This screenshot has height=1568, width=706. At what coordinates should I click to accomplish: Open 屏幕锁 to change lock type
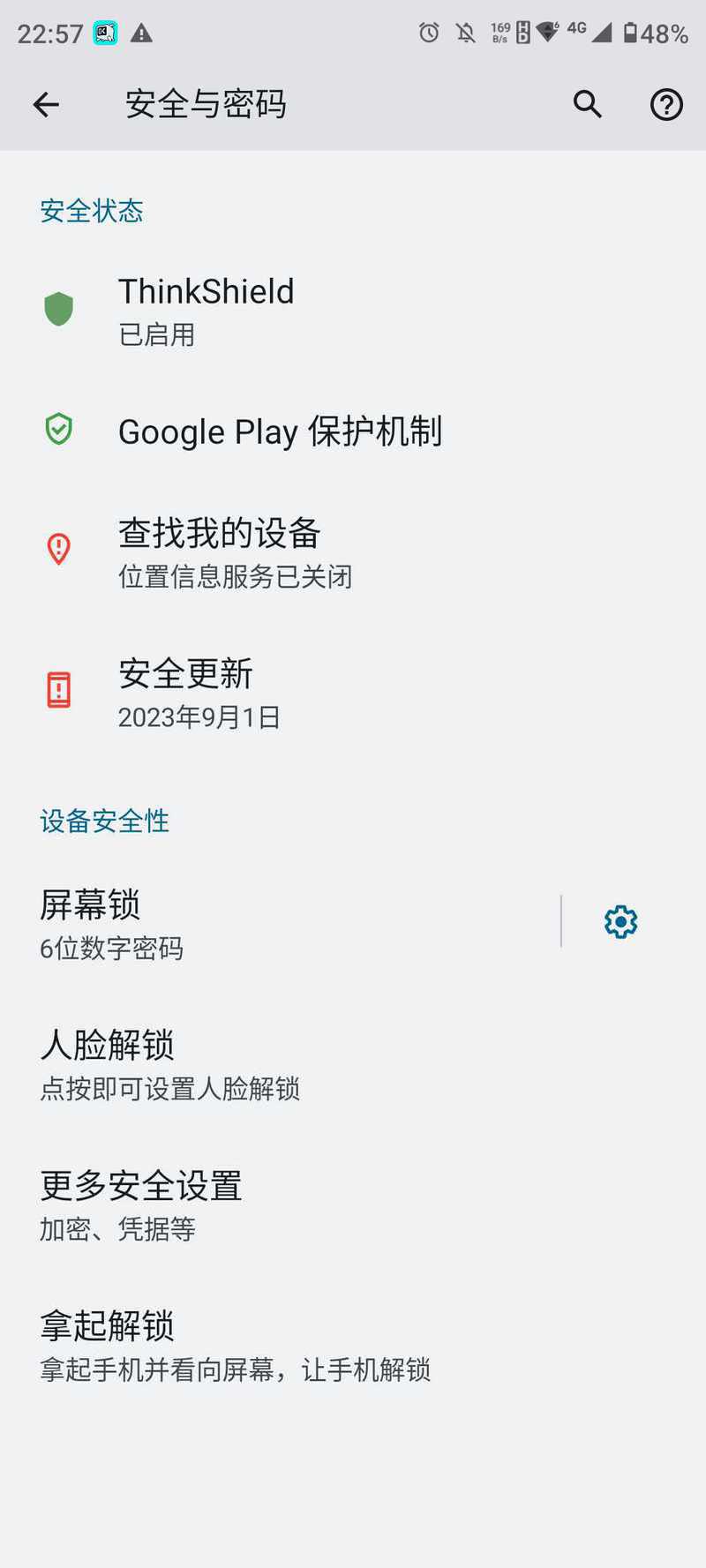[279, 922]
